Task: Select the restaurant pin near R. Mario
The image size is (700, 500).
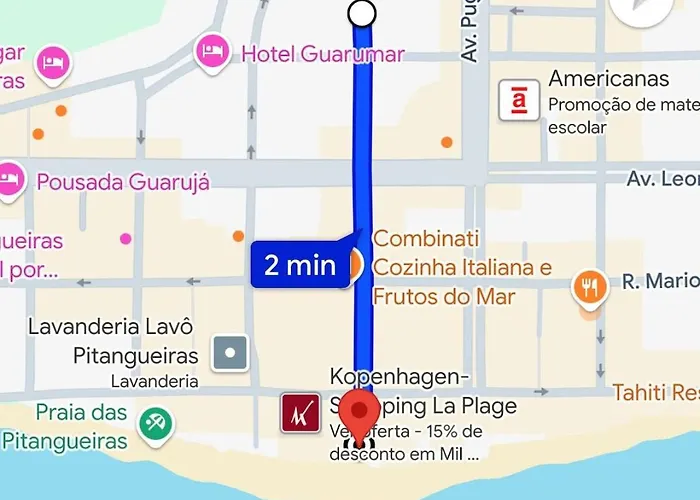Action: point(590,290)
